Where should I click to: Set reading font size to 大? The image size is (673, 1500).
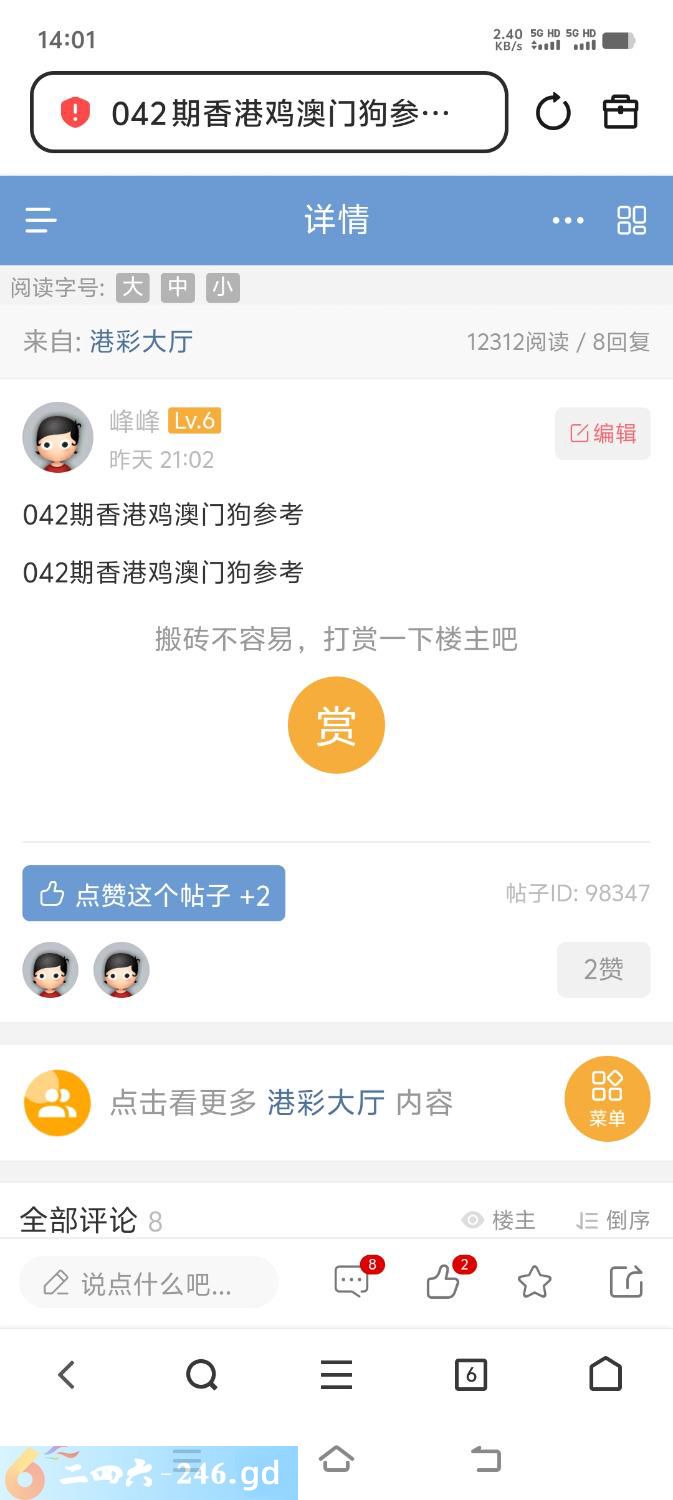(x=132, y=288)
